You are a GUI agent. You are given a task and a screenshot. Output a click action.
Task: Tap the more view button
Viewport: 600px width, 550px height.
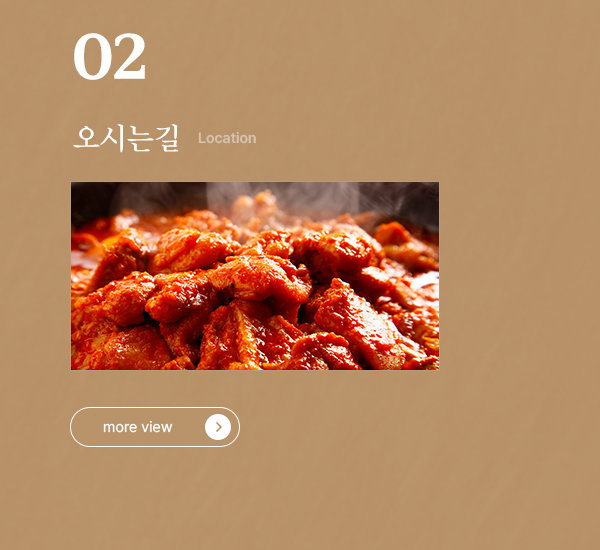point(155,427)
